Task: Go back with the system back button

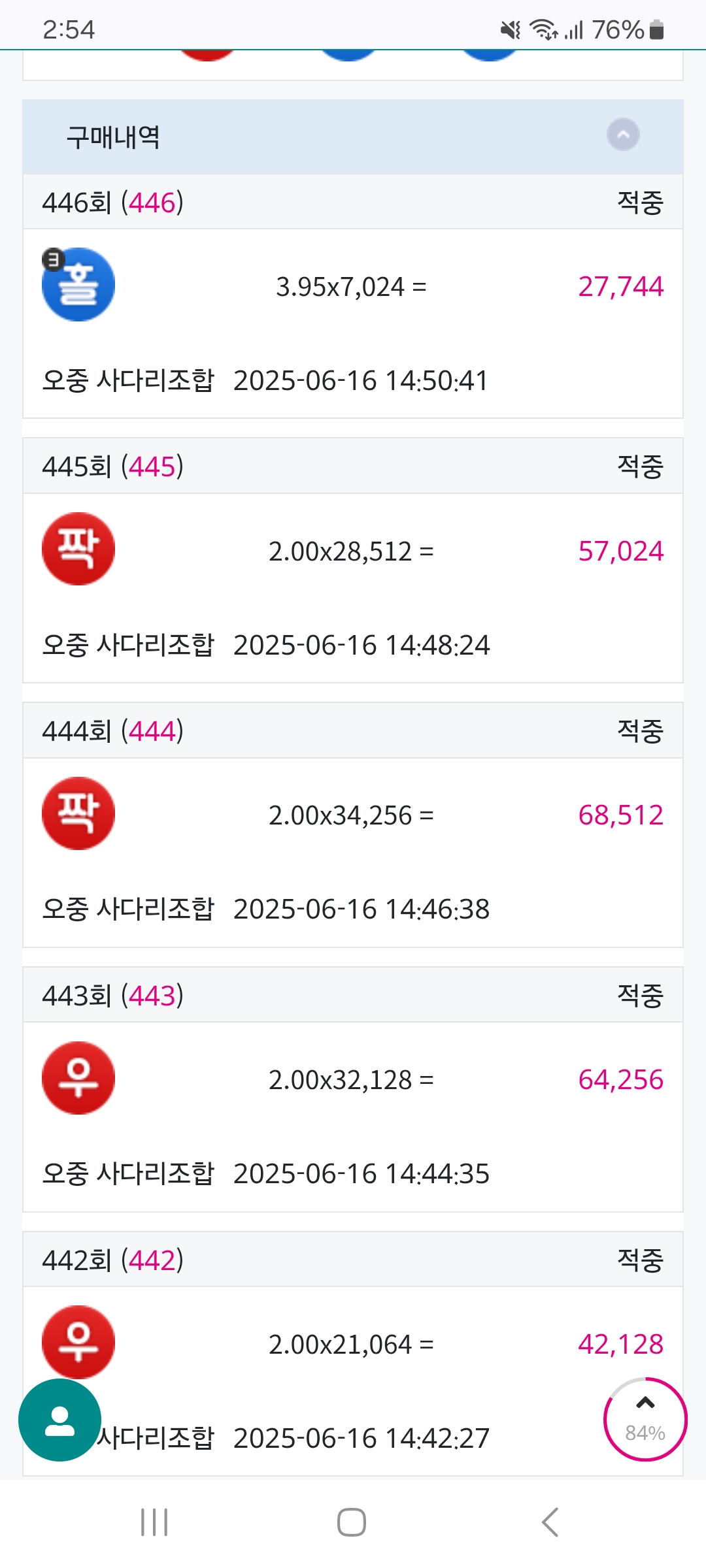Action: (550, 1522)
